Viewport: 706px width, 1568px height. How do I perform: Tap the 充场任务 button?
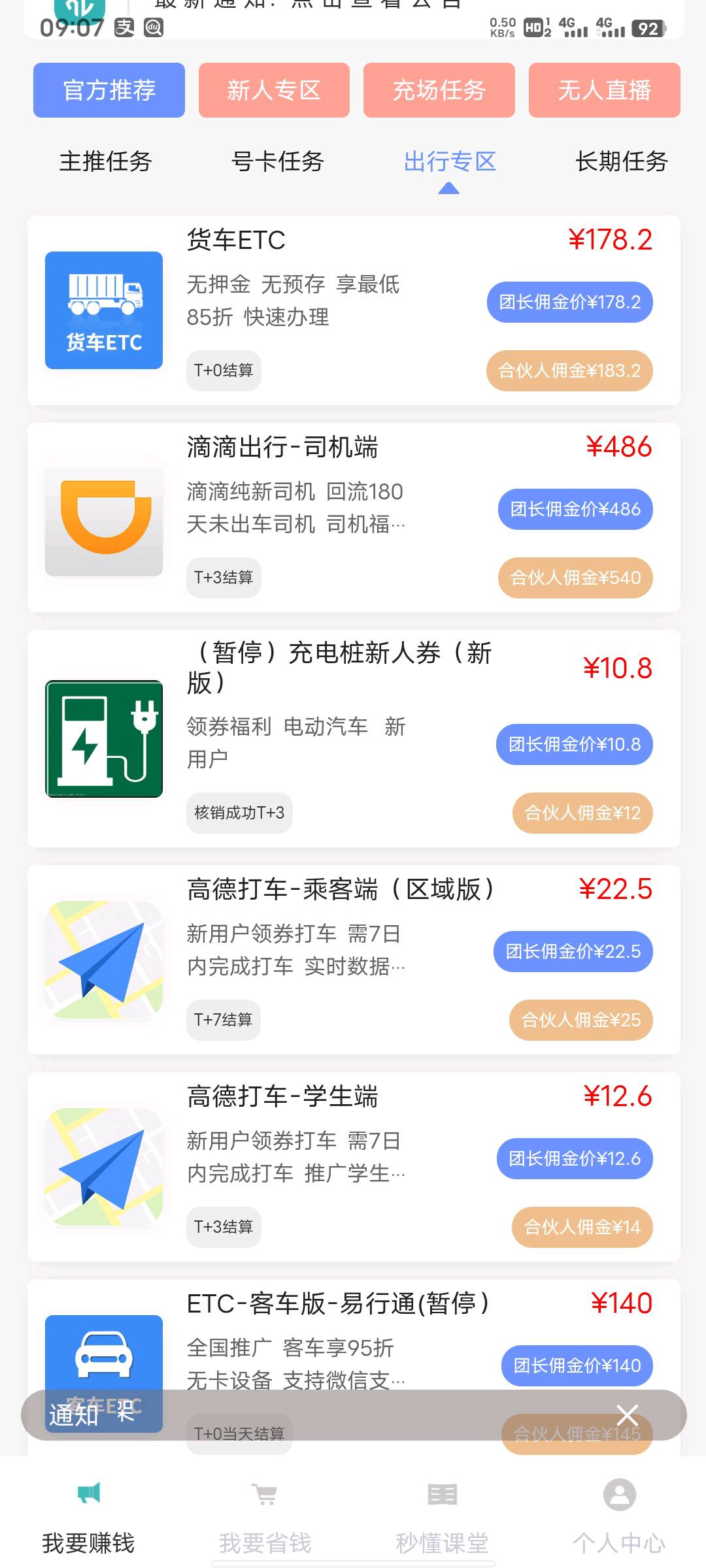(x=439, y=90)
